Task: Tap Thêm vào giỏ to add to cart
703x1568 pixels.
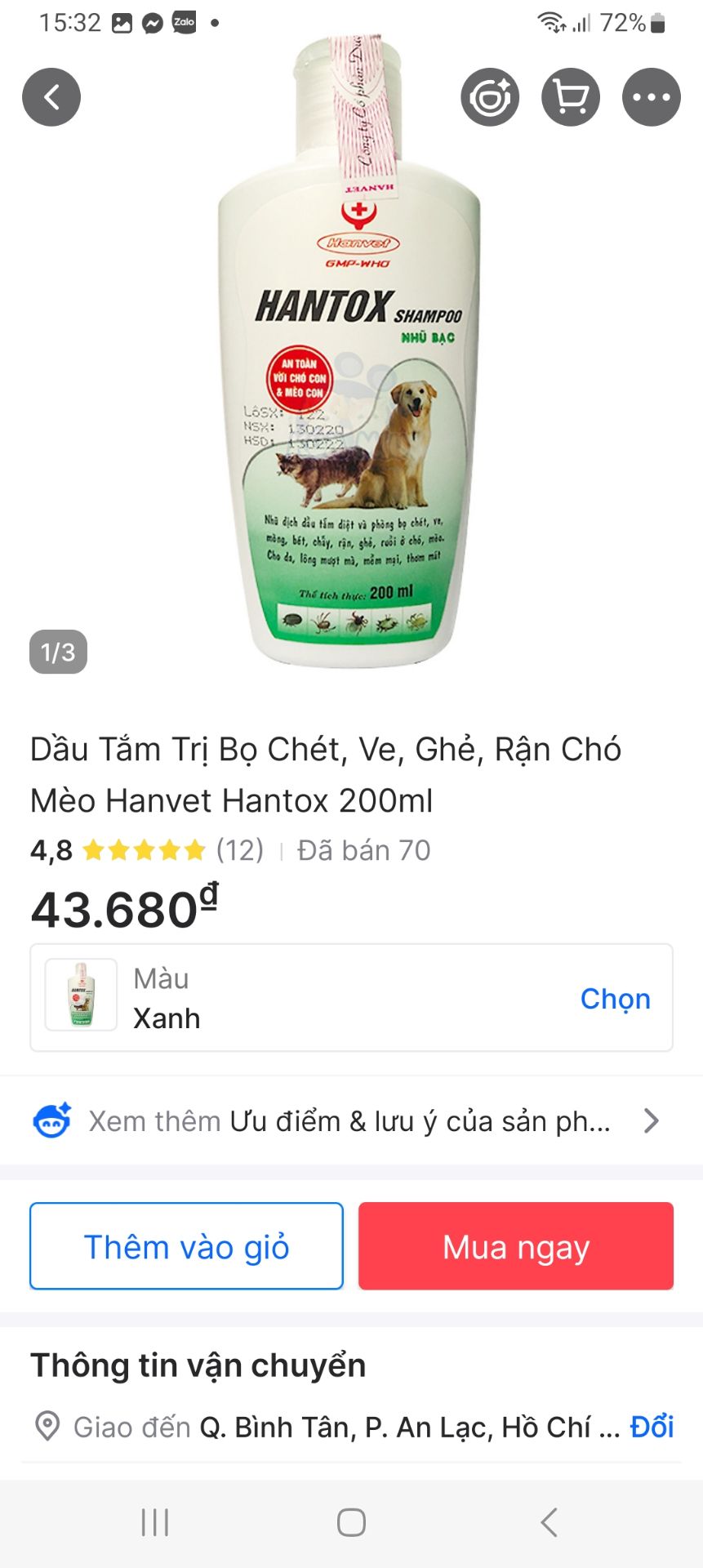Action: click(185, 1246)
